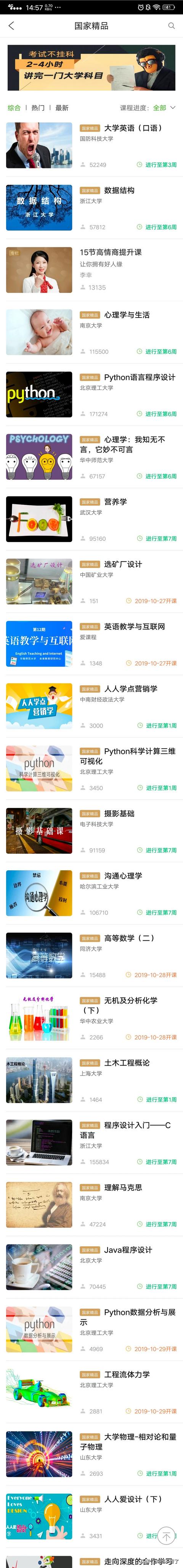Open the 选矿厂设计 course
This screenshot has height=1568, width=183.
tap(91, 581)
